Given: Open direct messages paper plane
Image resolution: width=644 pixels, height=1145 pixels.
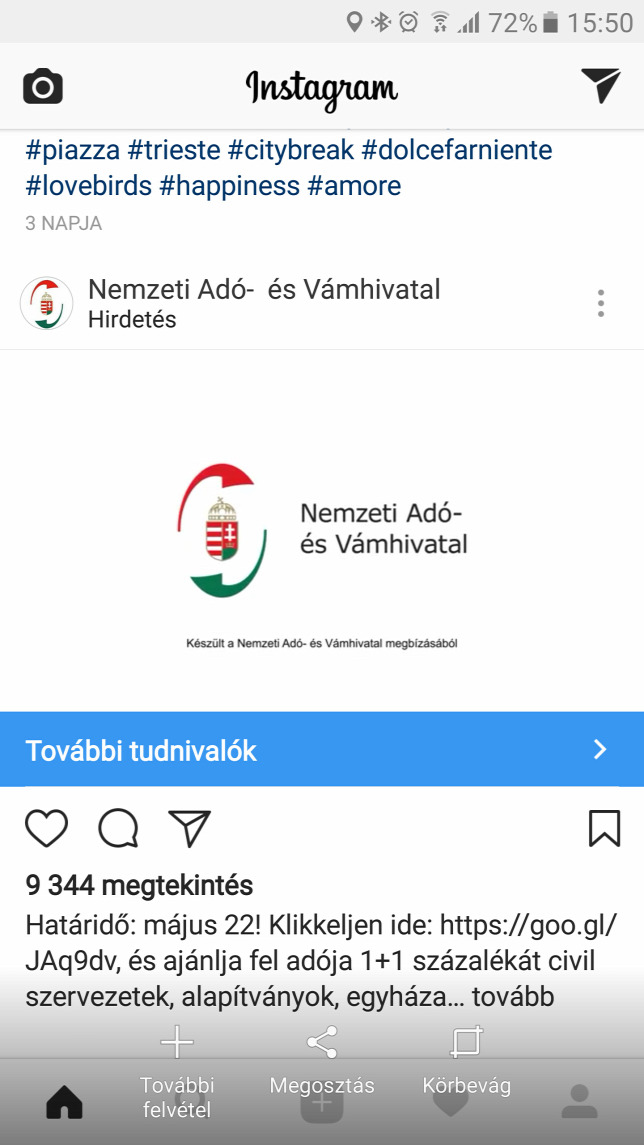Looking at the screenshot, I should tap(600, 86).
